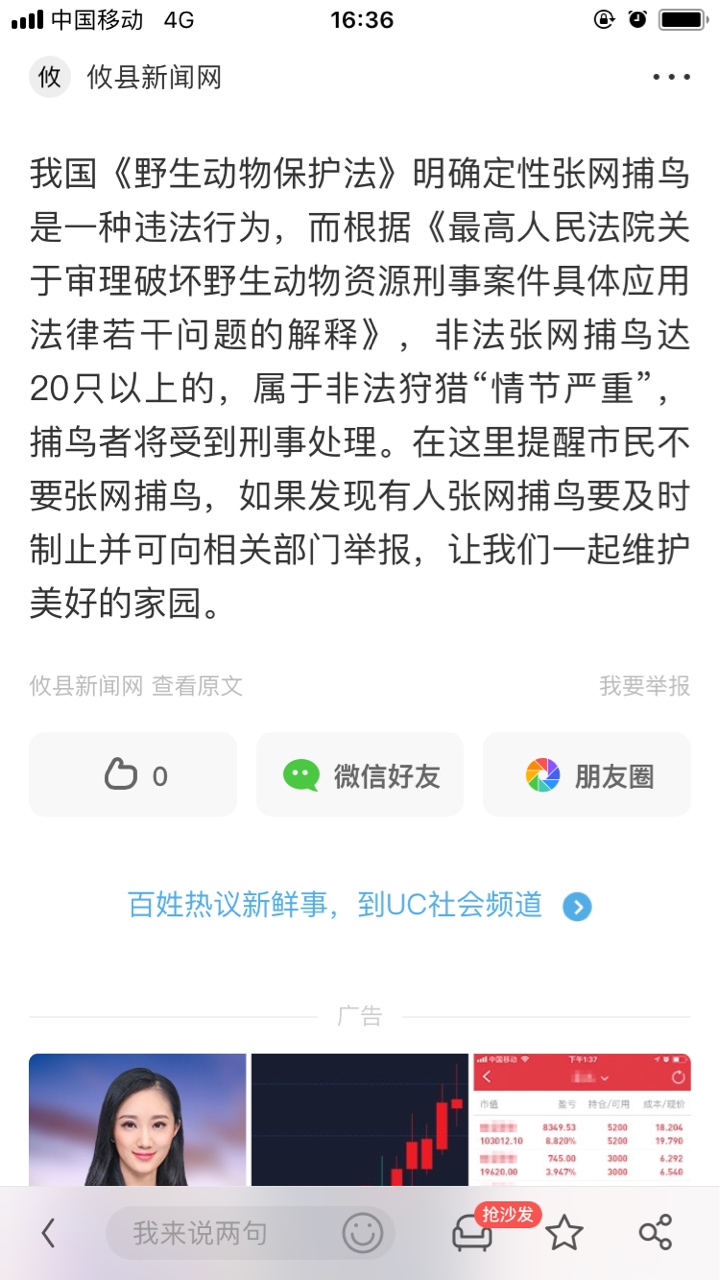This screenshot has height=1280, width=720.
Task: Bookmark the article with the star icon
Action: pos(564,1233)
